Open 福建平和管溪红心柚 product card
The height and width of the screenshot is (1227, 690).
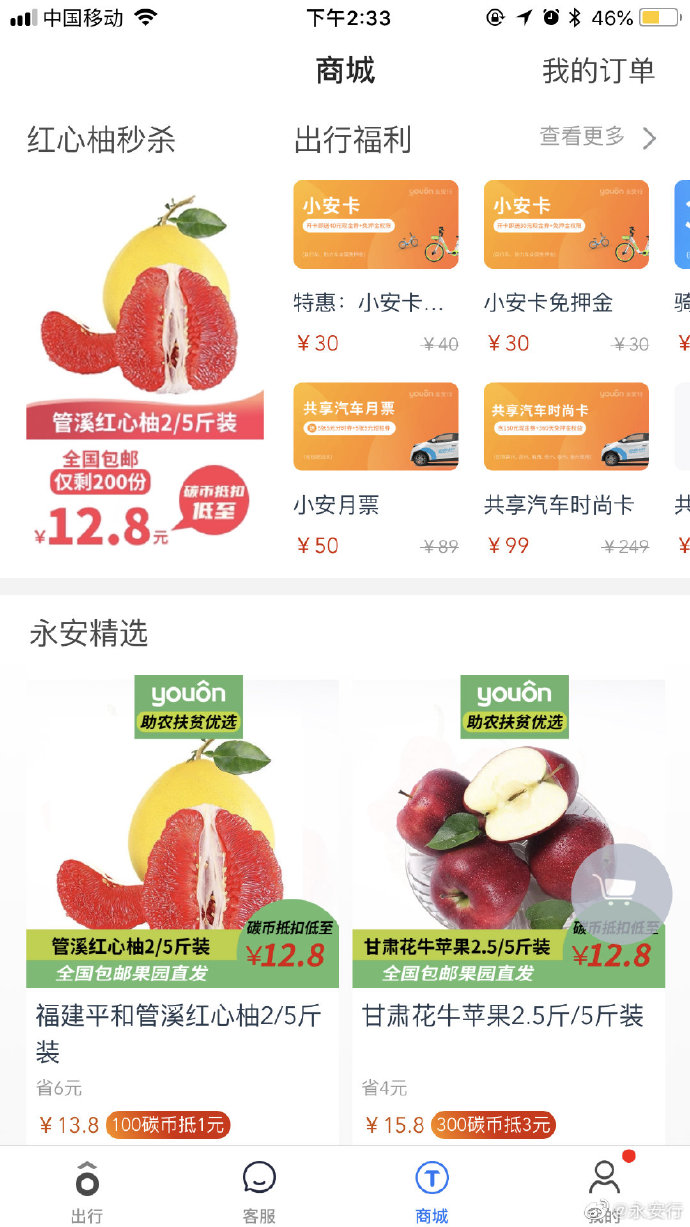[x=182, y=900]
